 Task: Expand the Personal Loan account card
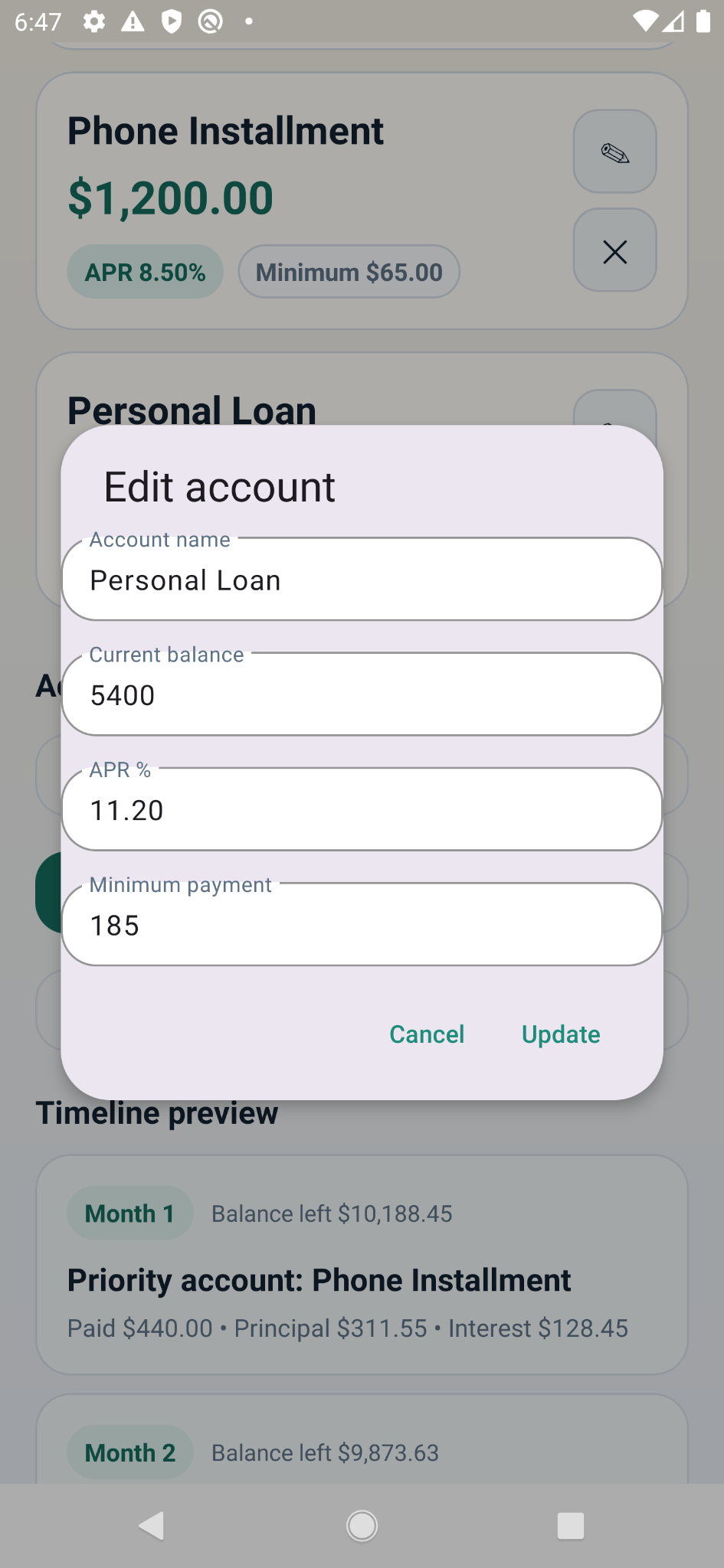pyautogui.click(x=192, y=410)
